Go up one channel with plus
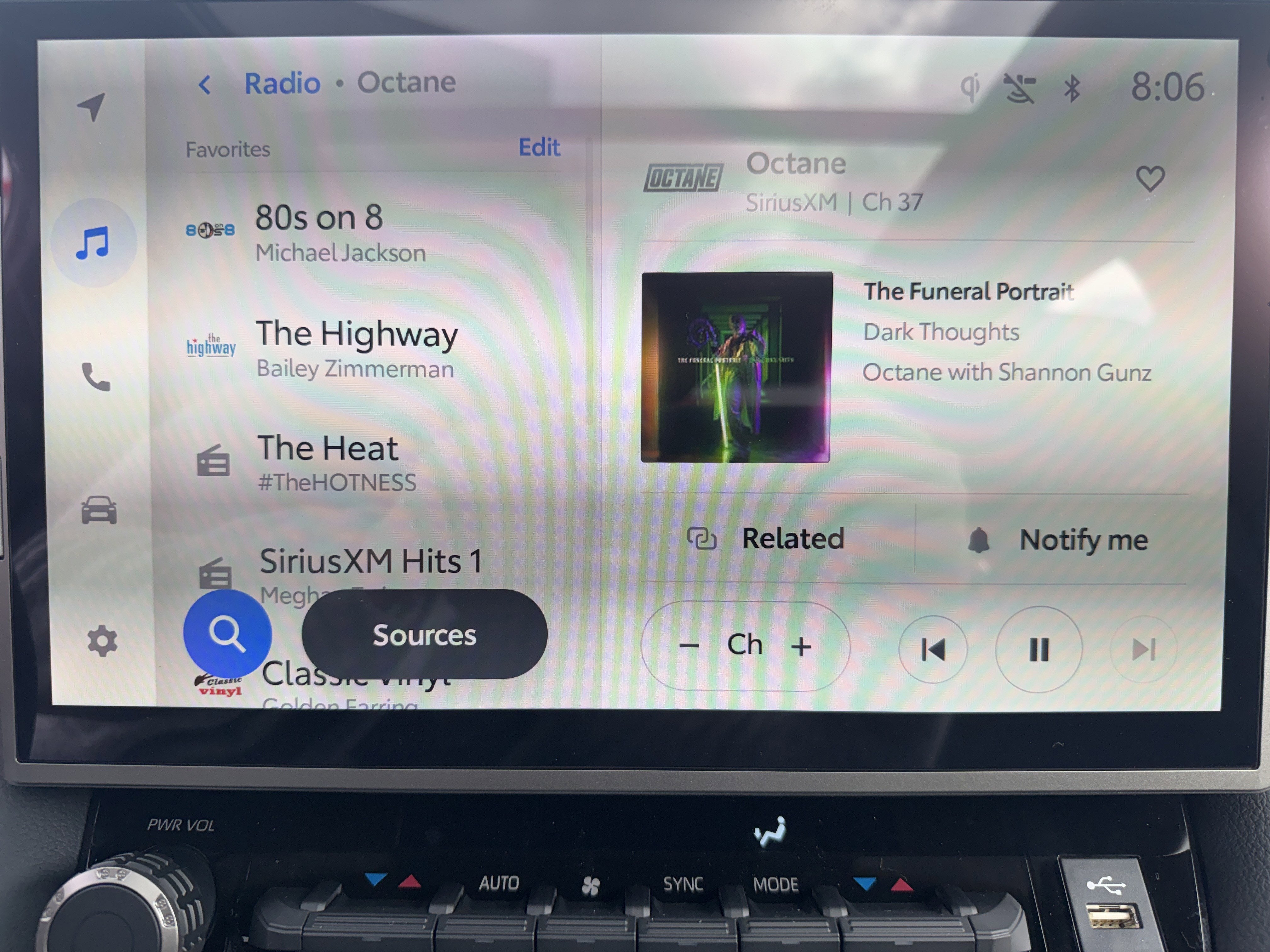Viewport: 1270px width, 952px height. (802, 647)
